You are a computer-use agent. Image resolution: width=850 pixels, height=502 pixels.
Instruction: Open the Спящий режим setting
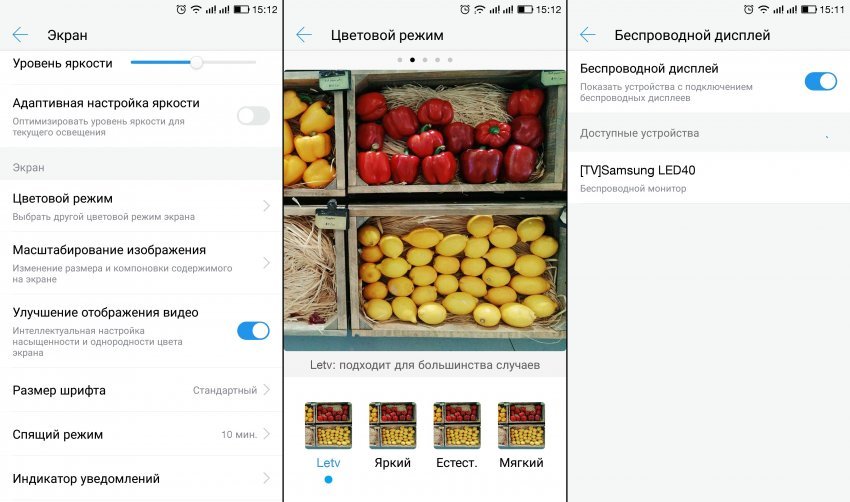[x=140, y=435]
